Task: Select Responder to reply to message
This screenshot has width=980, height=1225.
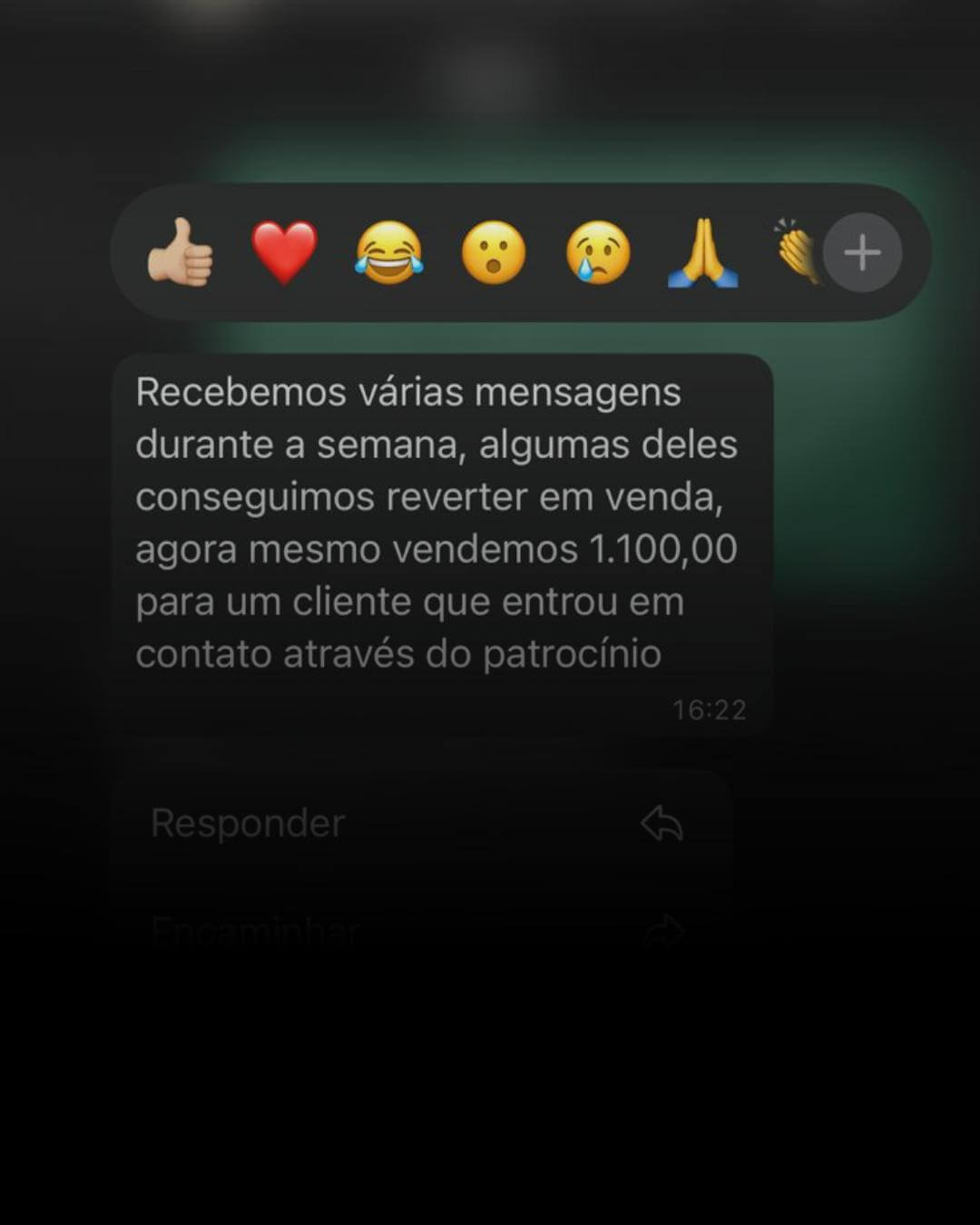Action: point(417,824)
